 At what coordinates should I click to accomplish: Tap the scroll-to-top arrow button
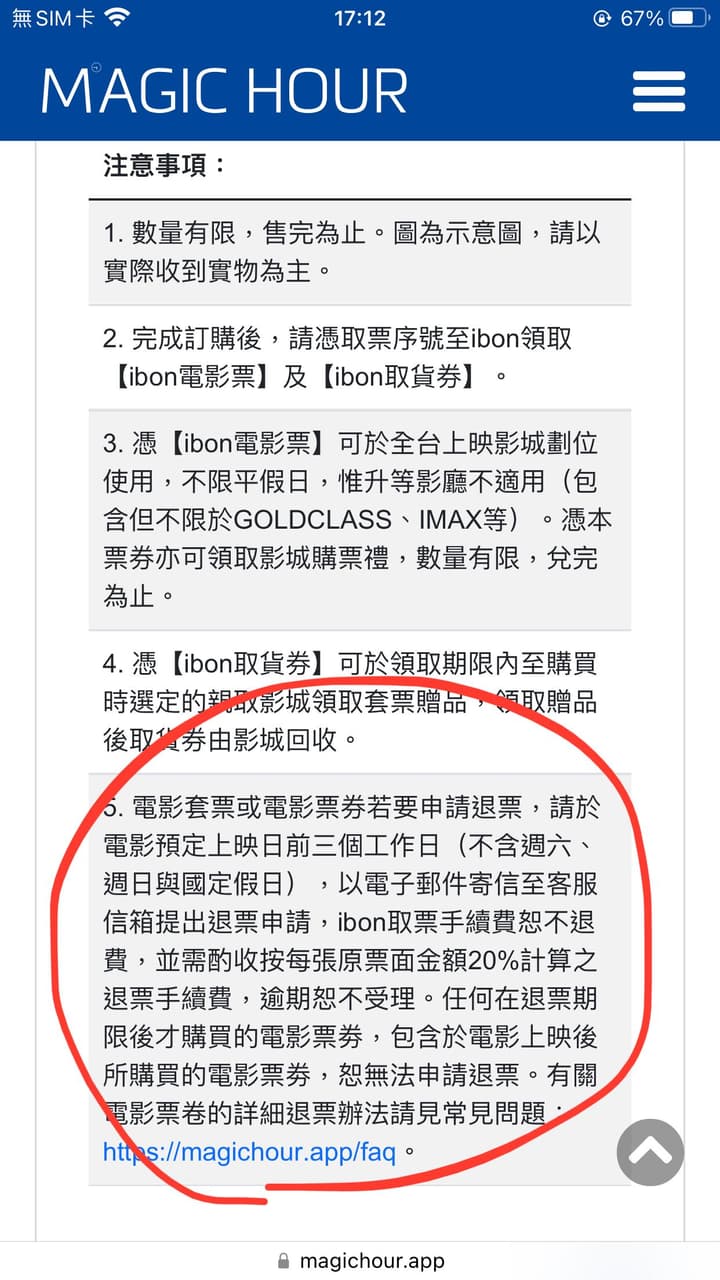tap(650, 1152)
